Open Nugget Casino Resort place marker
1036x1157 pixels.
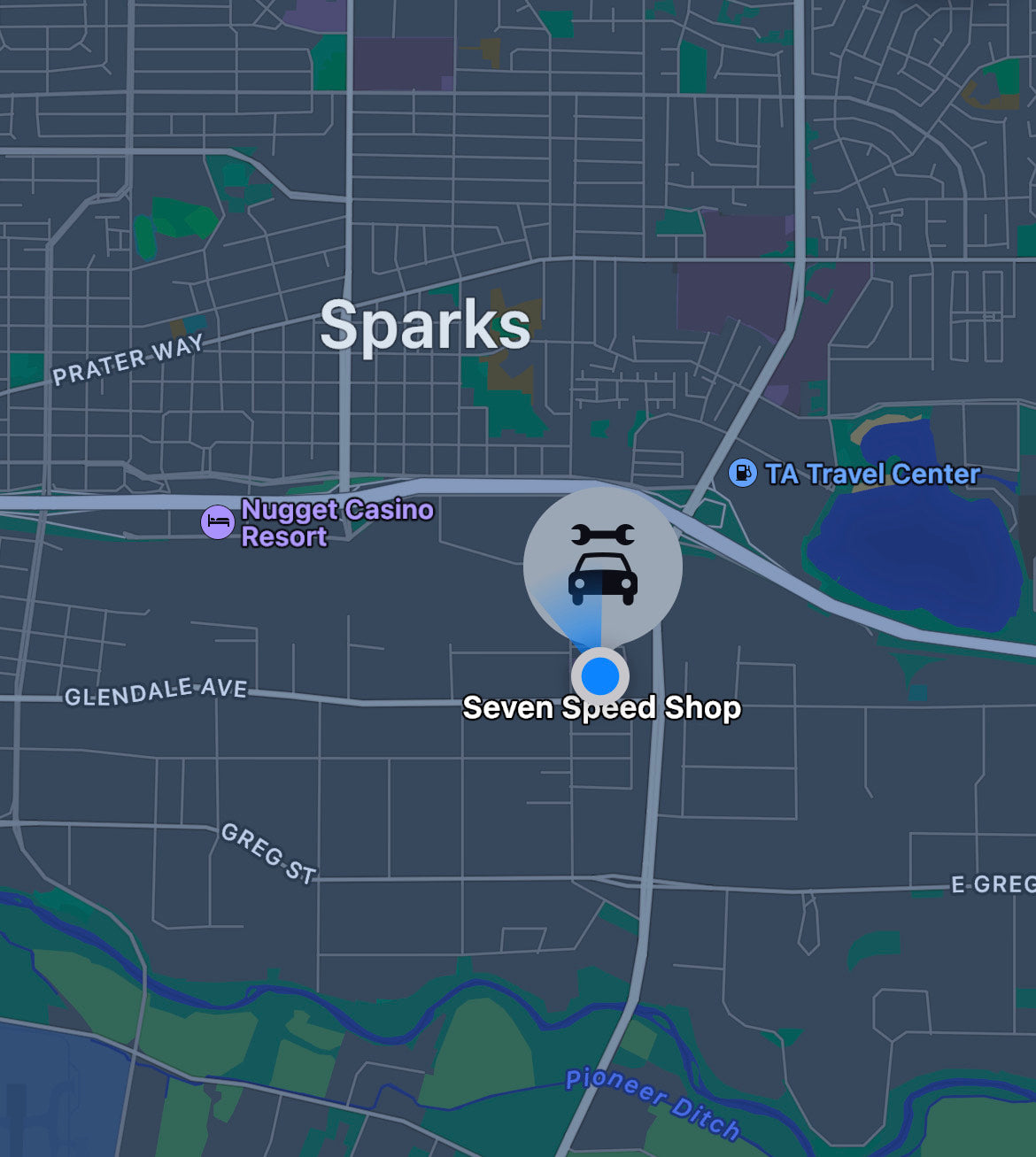click(x=218, y=521)
